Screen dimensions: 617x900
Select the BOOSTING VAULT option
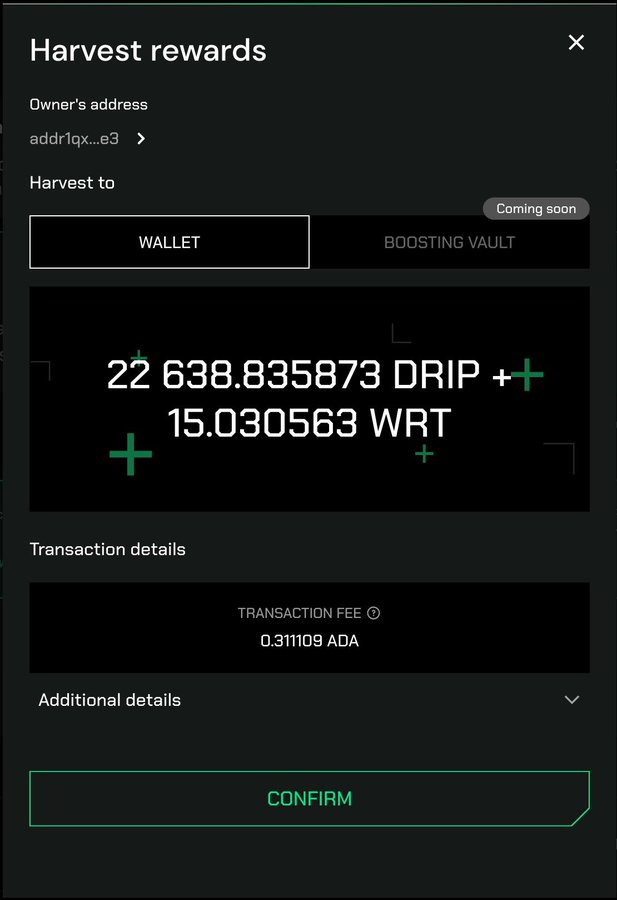(449, 242)
